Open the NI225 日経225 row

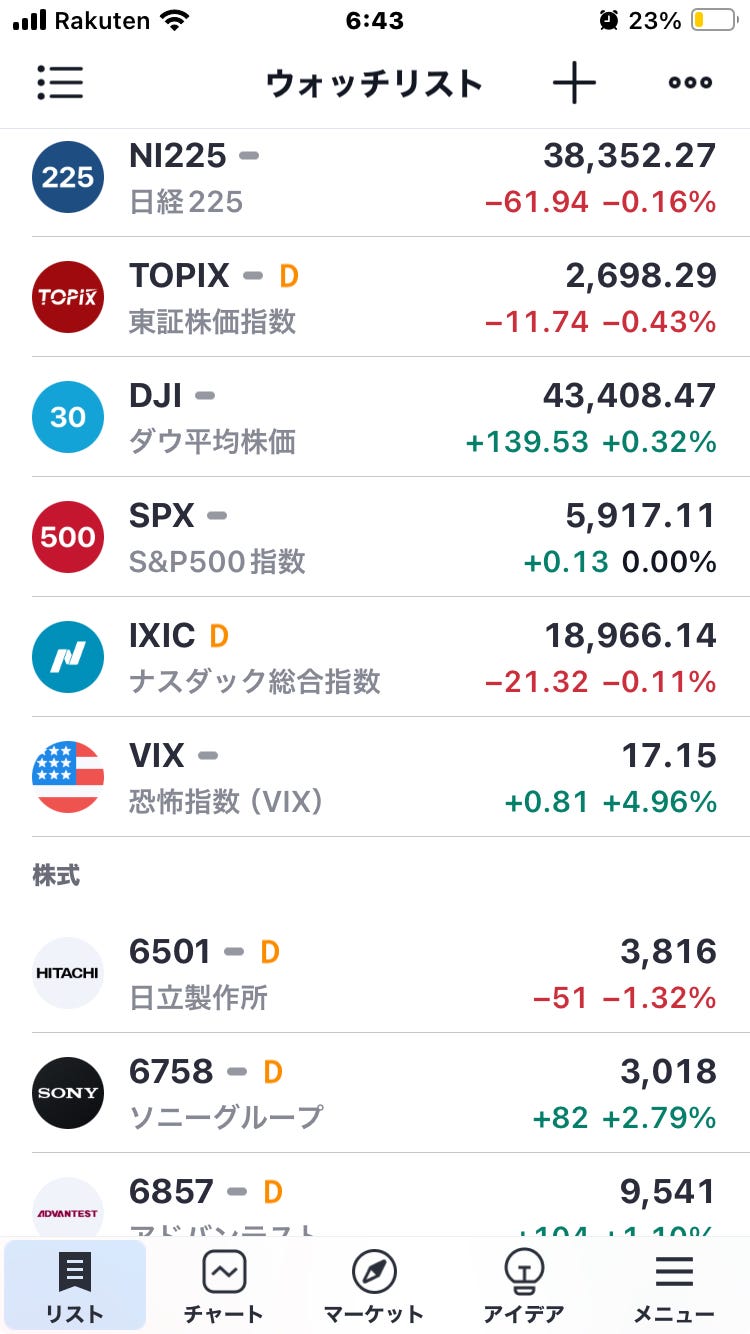coord(375,178)
